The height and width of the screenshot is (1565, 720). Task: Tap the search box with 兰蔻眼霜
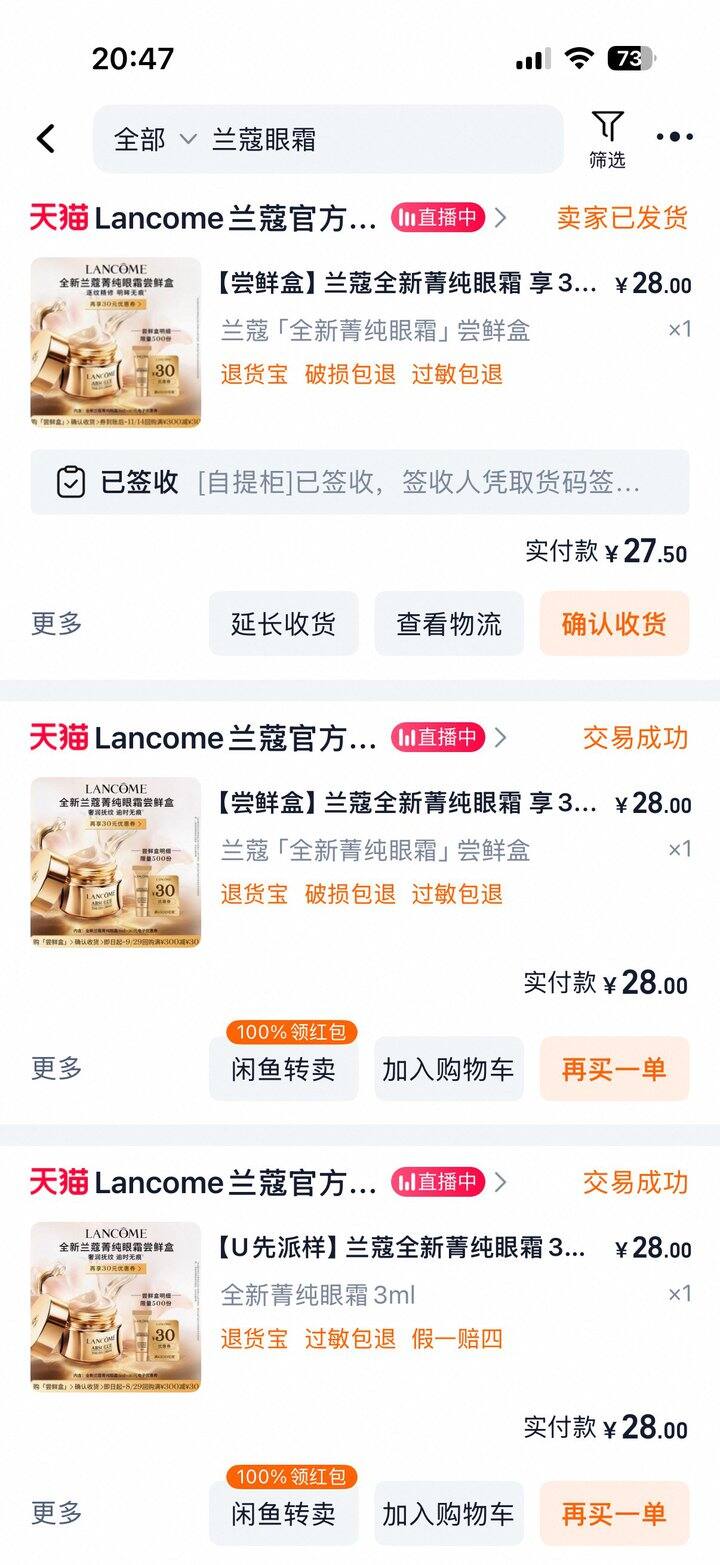(380, 140)
